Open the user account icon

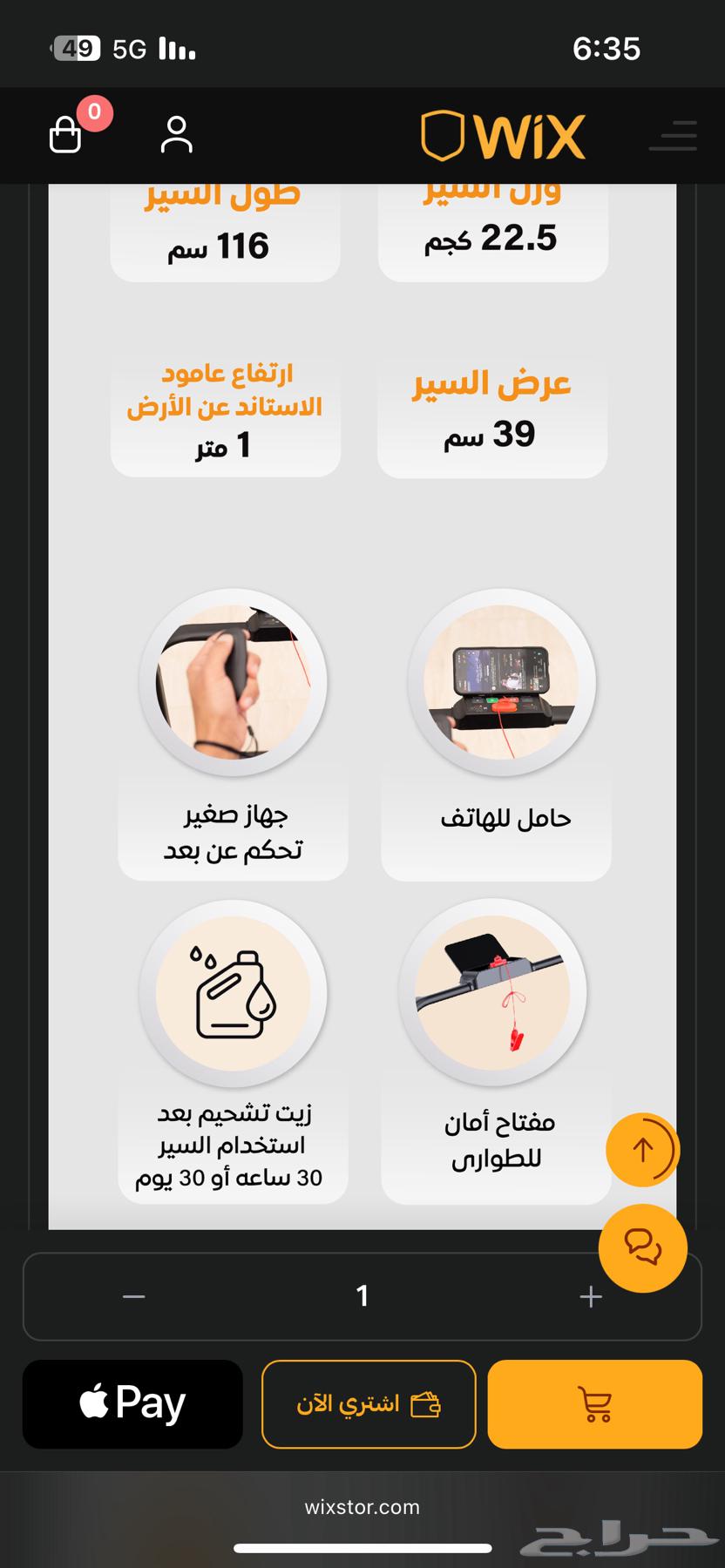(x=176, y=135)
